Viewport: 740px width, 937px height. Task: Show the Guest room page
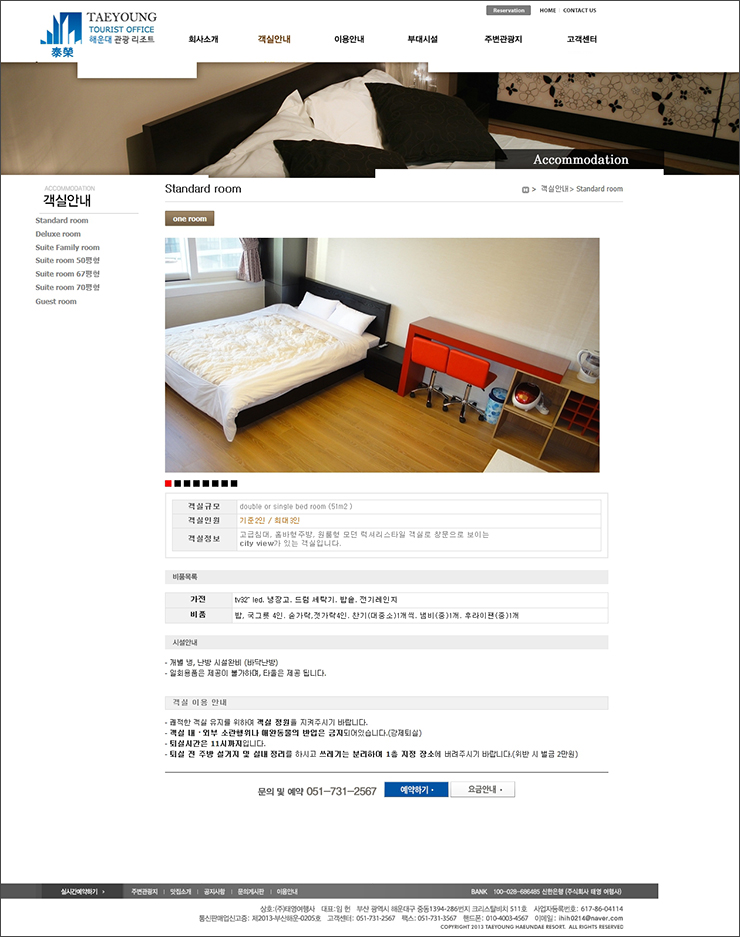[56, 301]
